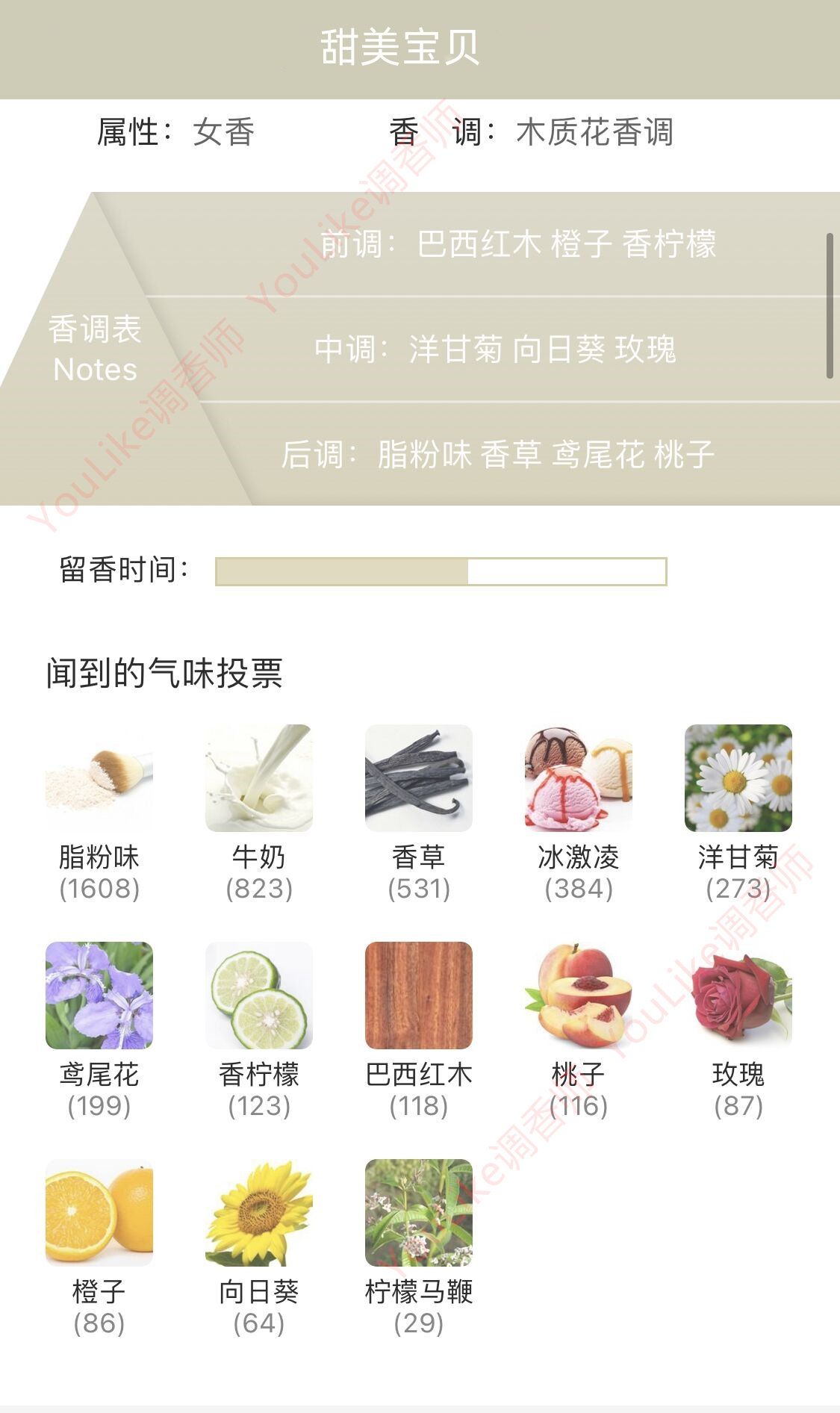Select the 香柠檬 scent tile

259,996
